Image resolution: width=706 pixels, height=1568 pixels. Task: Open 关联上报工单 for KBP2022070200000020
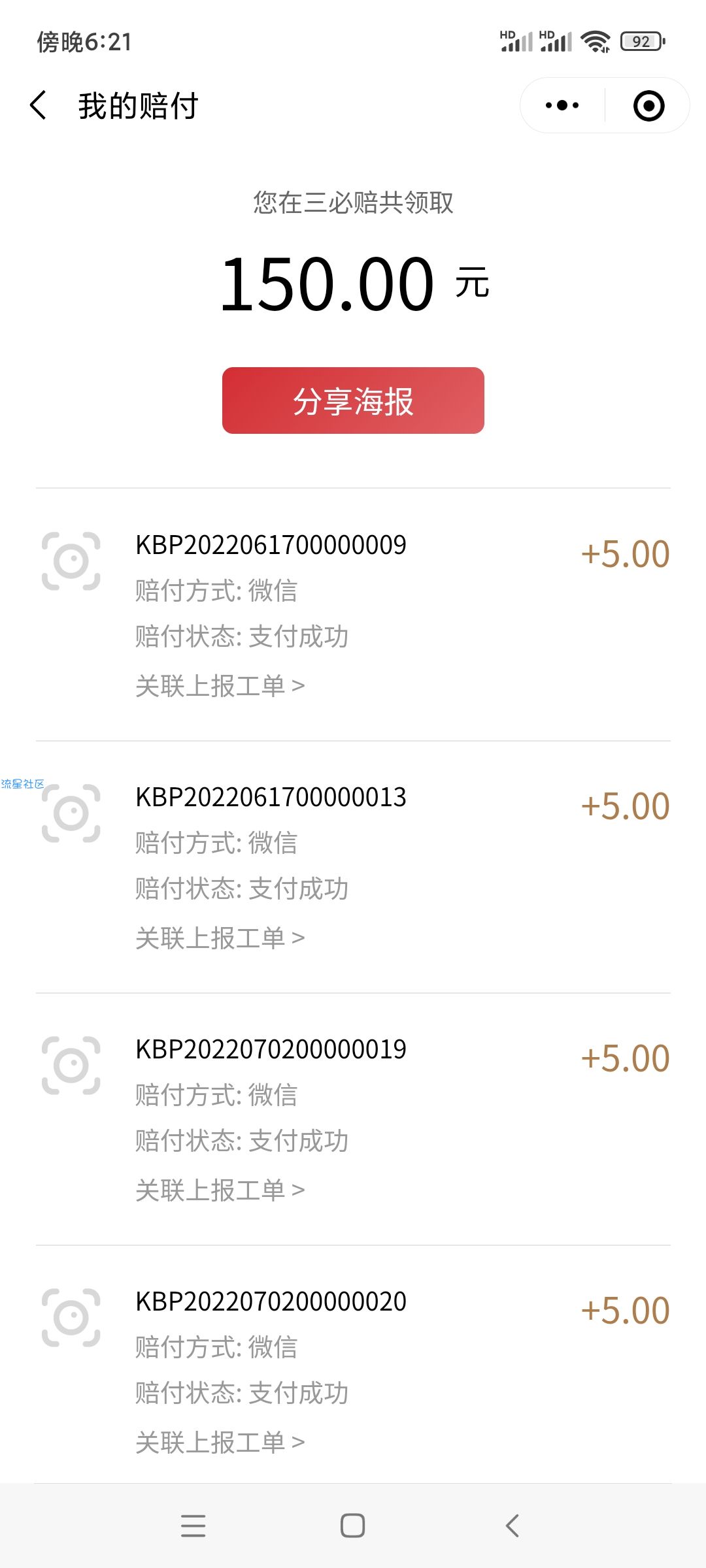tap(220, 1443)
